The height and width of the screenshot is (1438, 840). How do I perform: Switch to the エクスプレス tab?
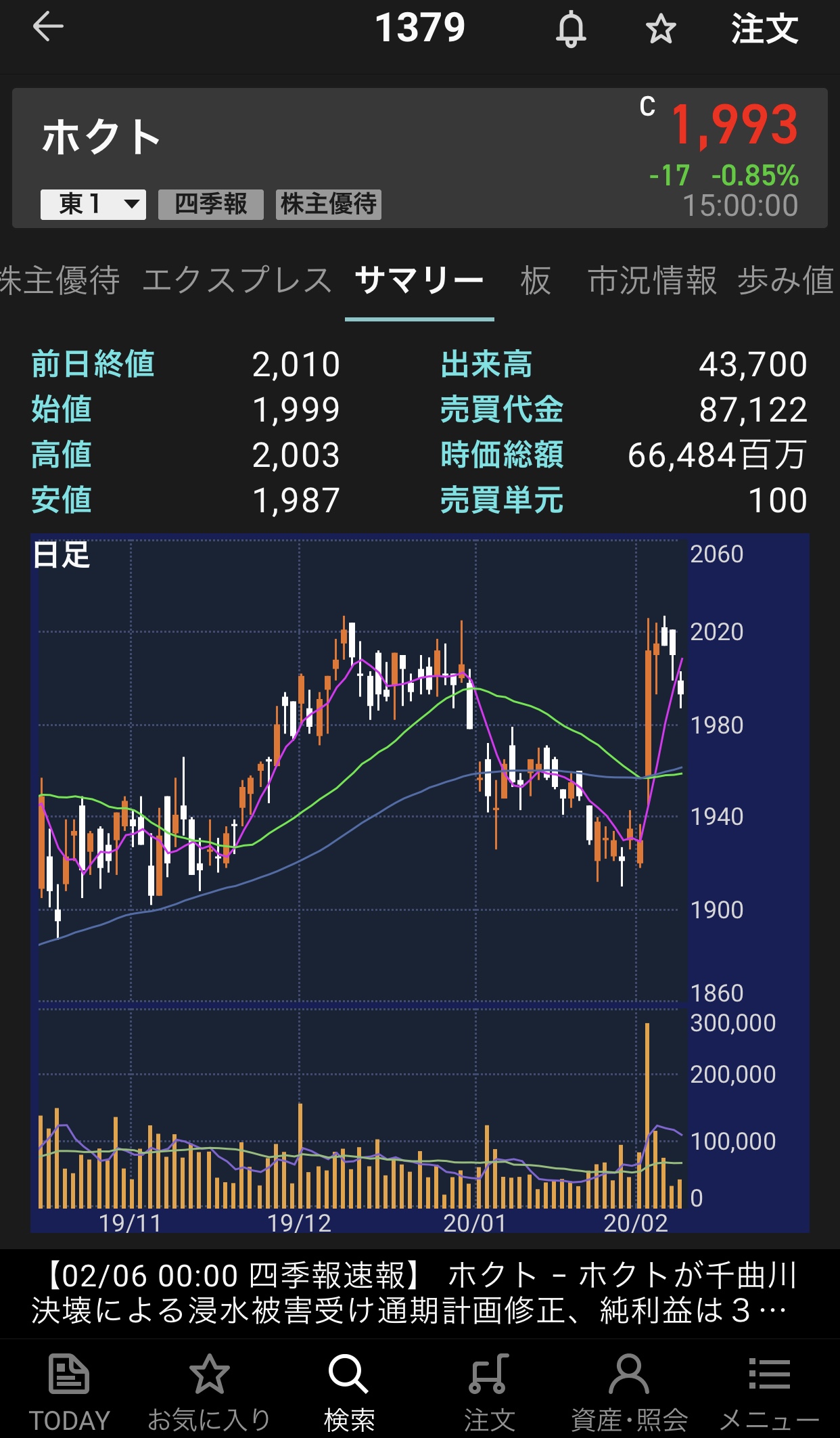tap(237, 281)
